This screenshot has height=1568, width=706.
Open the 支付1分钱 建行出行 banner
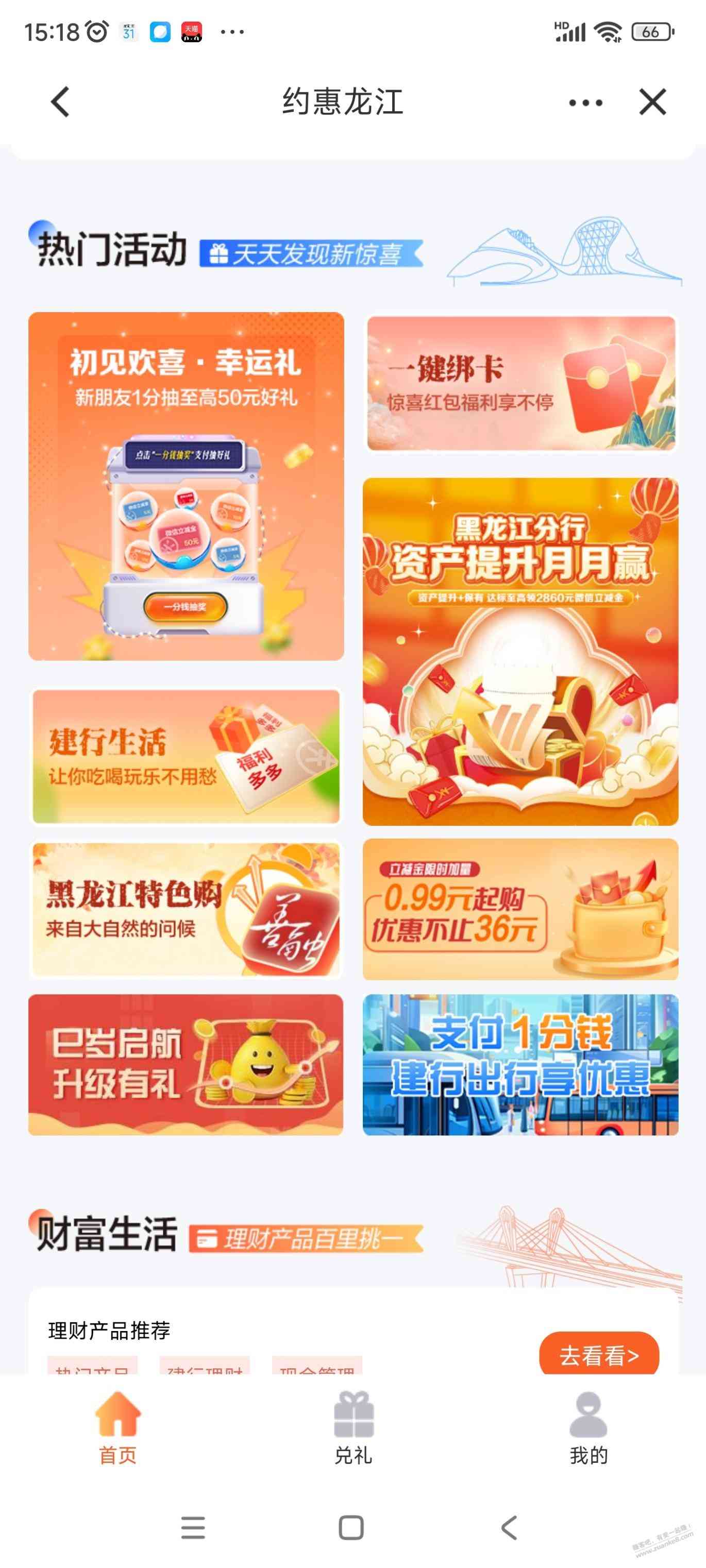(520, 1064)
